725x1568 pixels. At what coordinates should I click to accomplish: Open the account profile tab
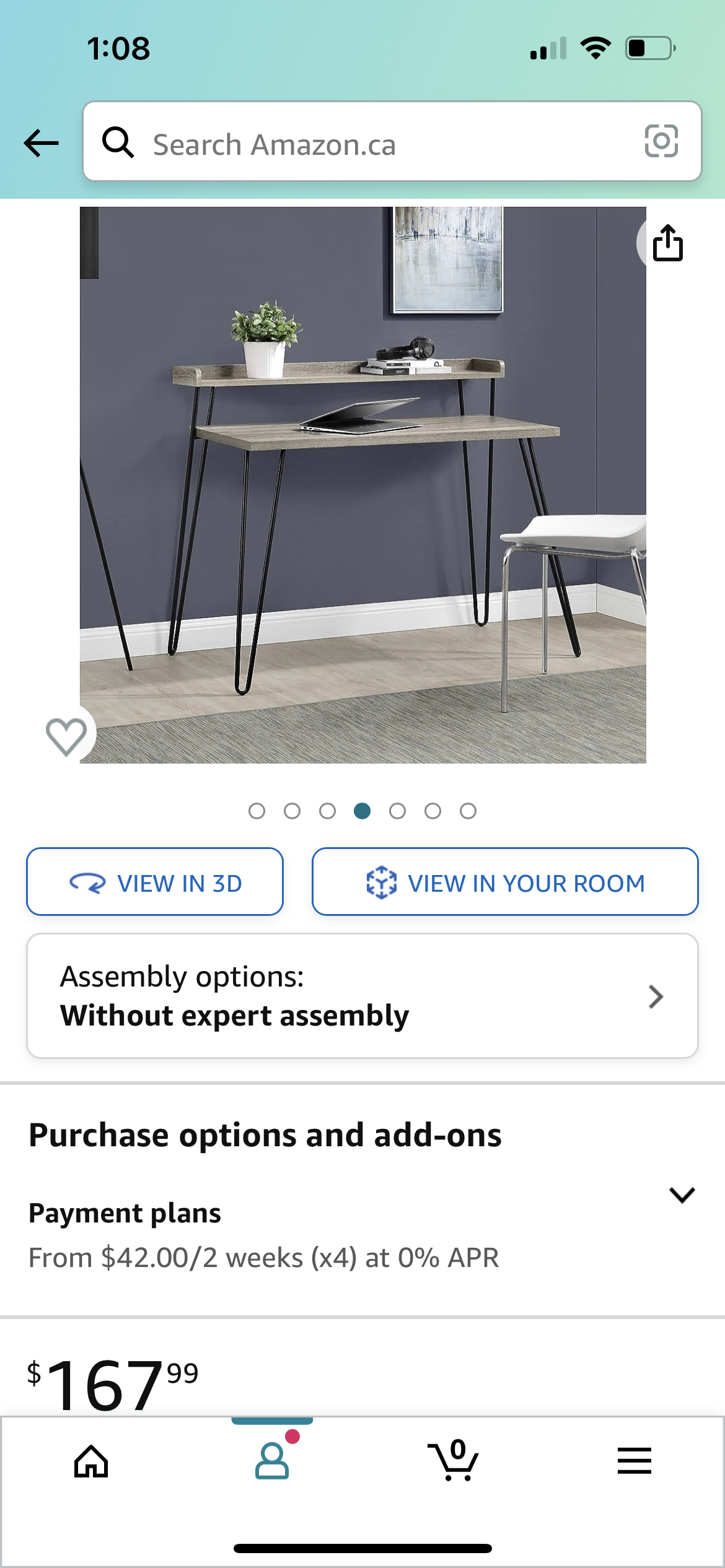272,1461
